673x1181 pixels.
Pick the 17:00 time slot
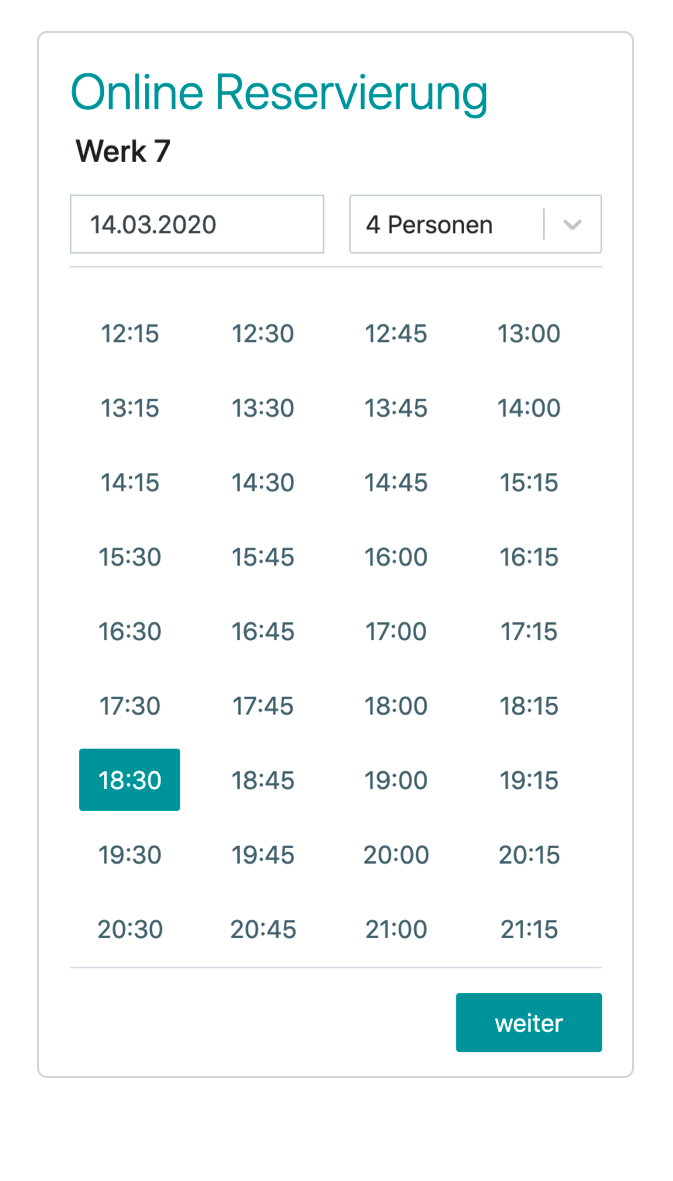[x=396, y=632]
